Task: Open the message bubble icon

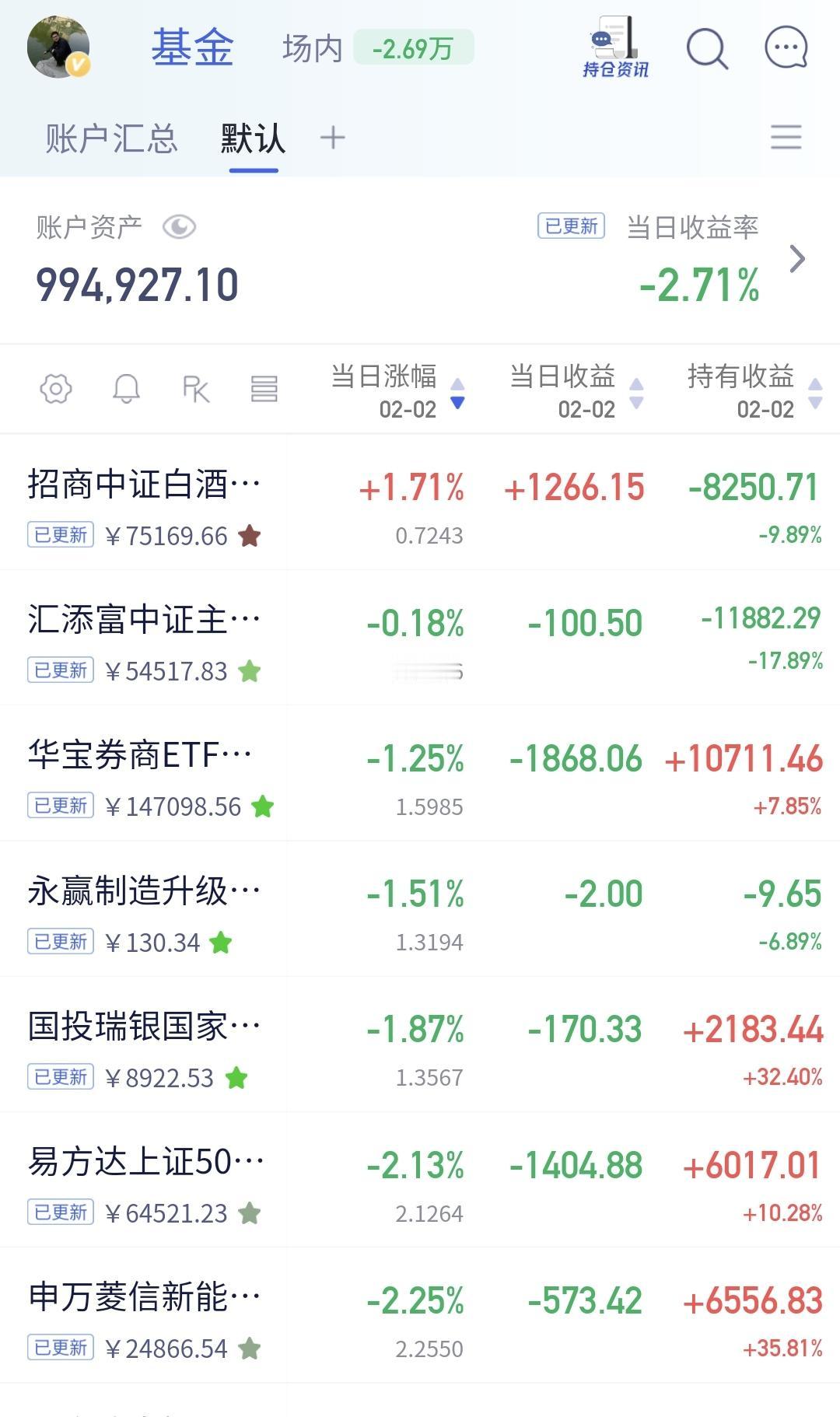Action: pos(786,48)
